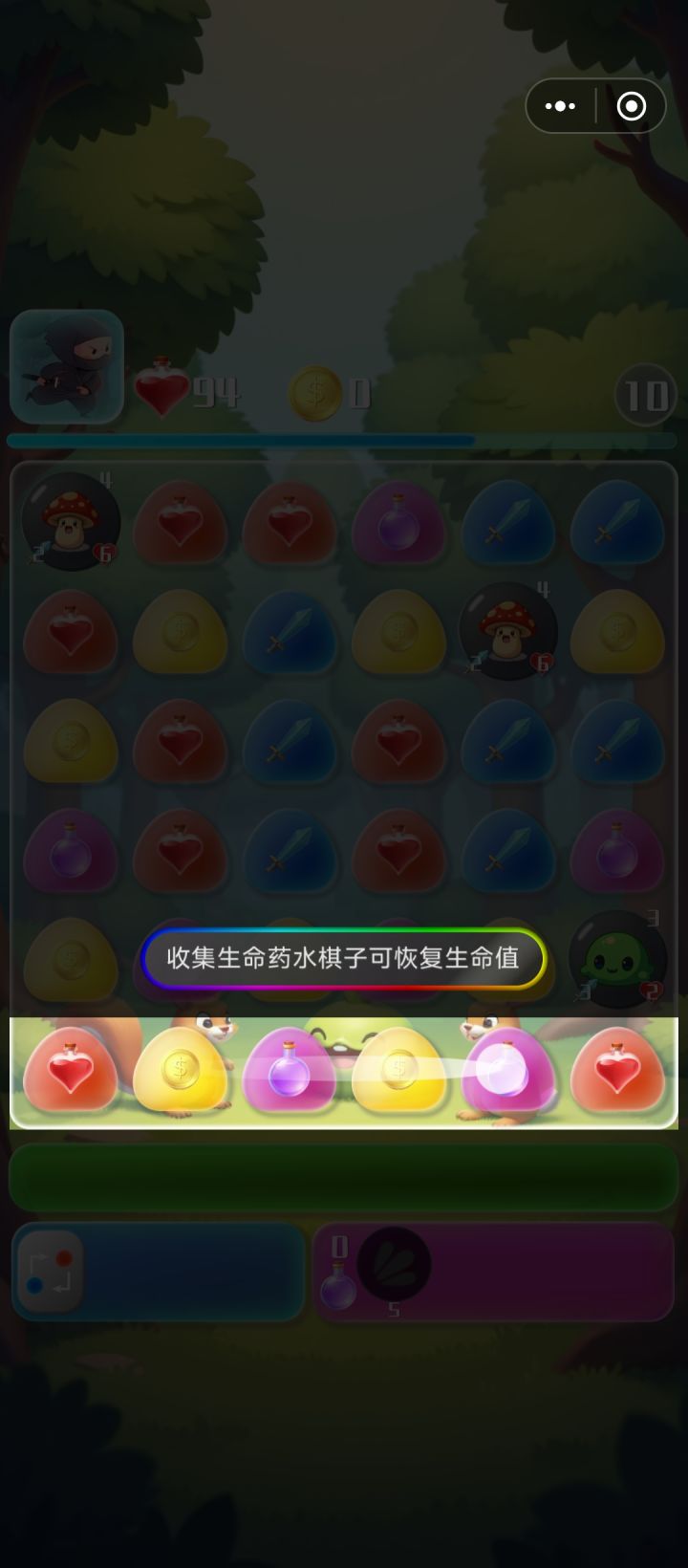
Task: Tap the swap-arrows tool button at bottom left
Action: (158, 1270)
